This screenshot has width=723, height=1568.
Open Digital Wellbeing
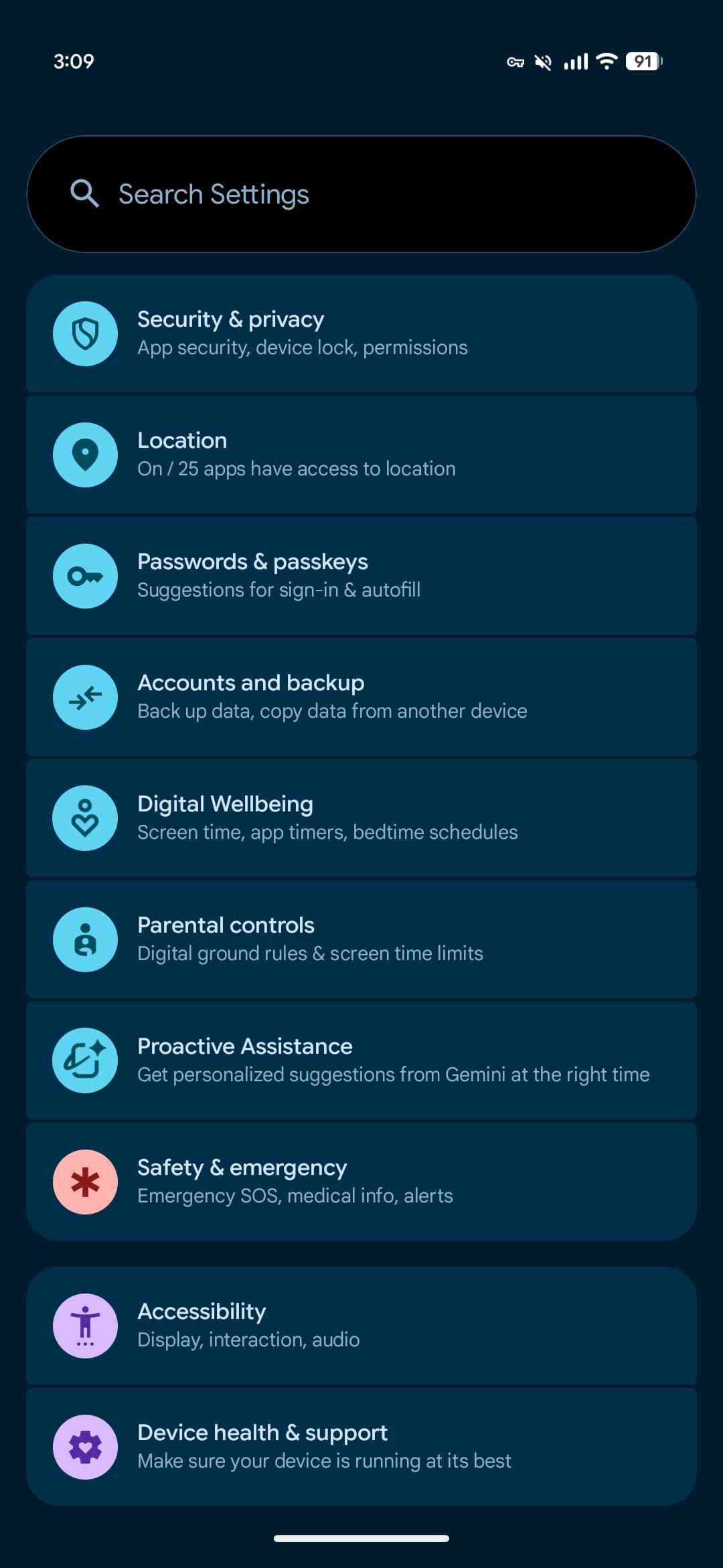[x=361, y=818]
